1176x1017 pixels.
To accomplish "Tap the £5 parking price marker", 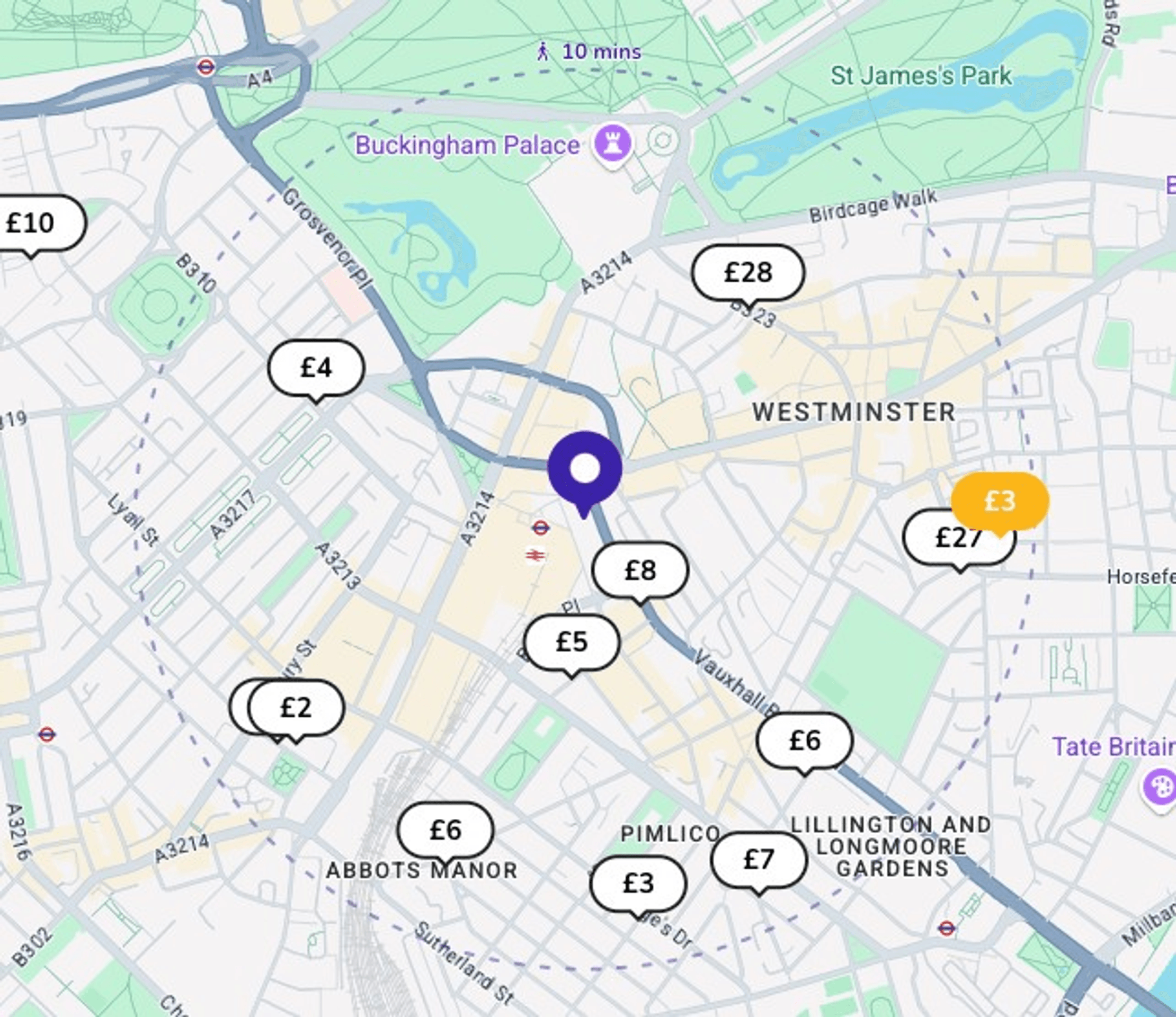I will 572,642.
